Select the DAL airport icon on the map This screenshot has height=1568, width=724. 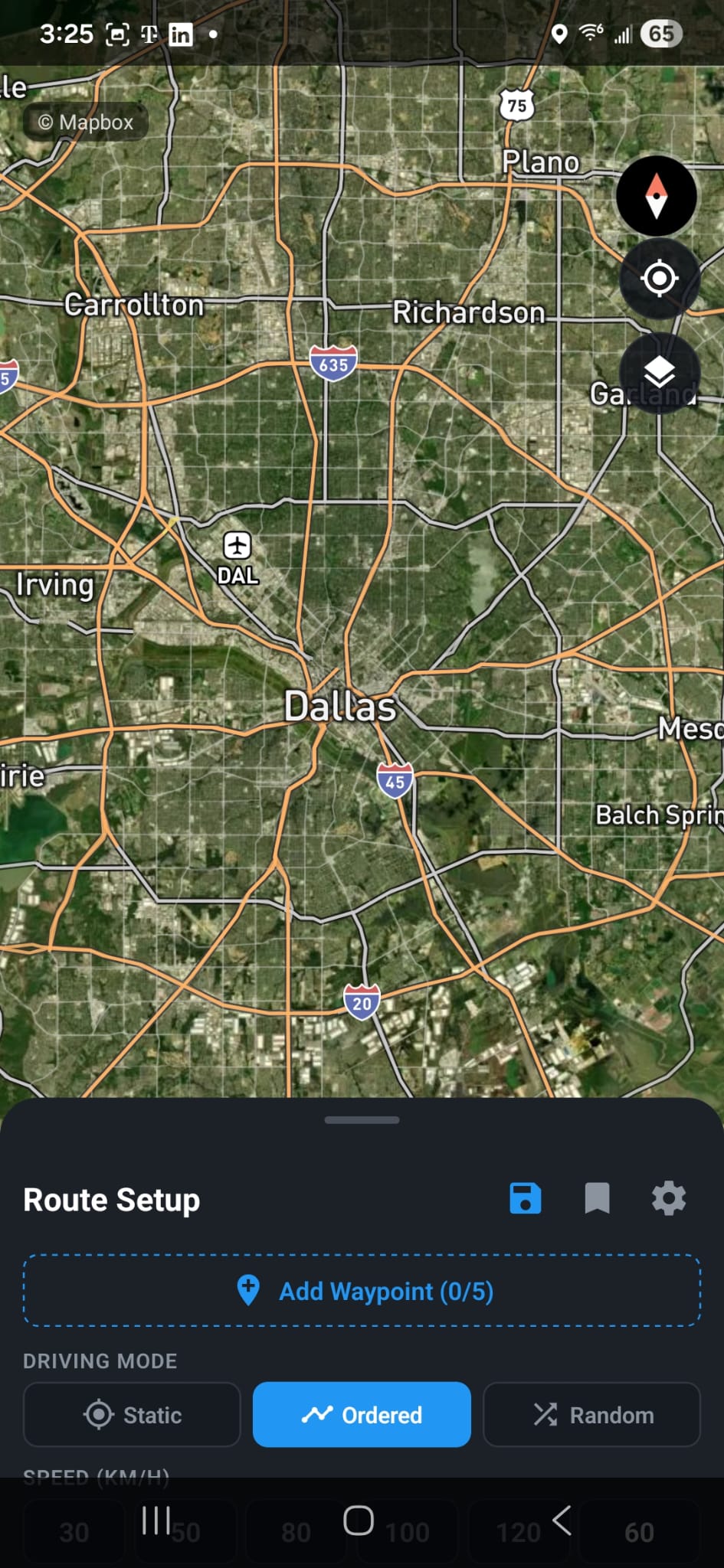pos(237,545)
